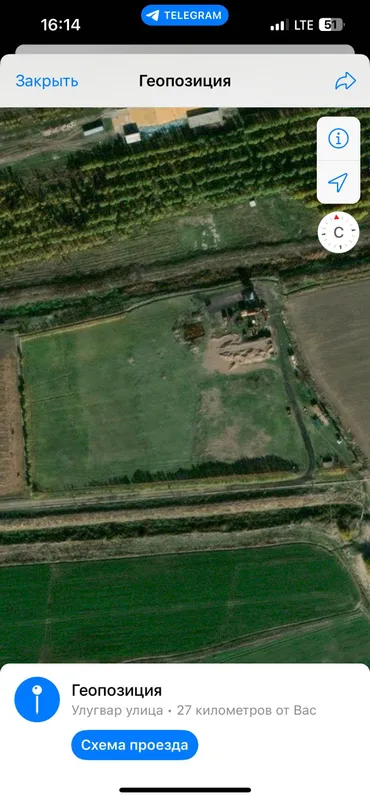The image size is (370, 800).
Task: Open the map info button
Action: pyautogui.click(x=338, y=138)
